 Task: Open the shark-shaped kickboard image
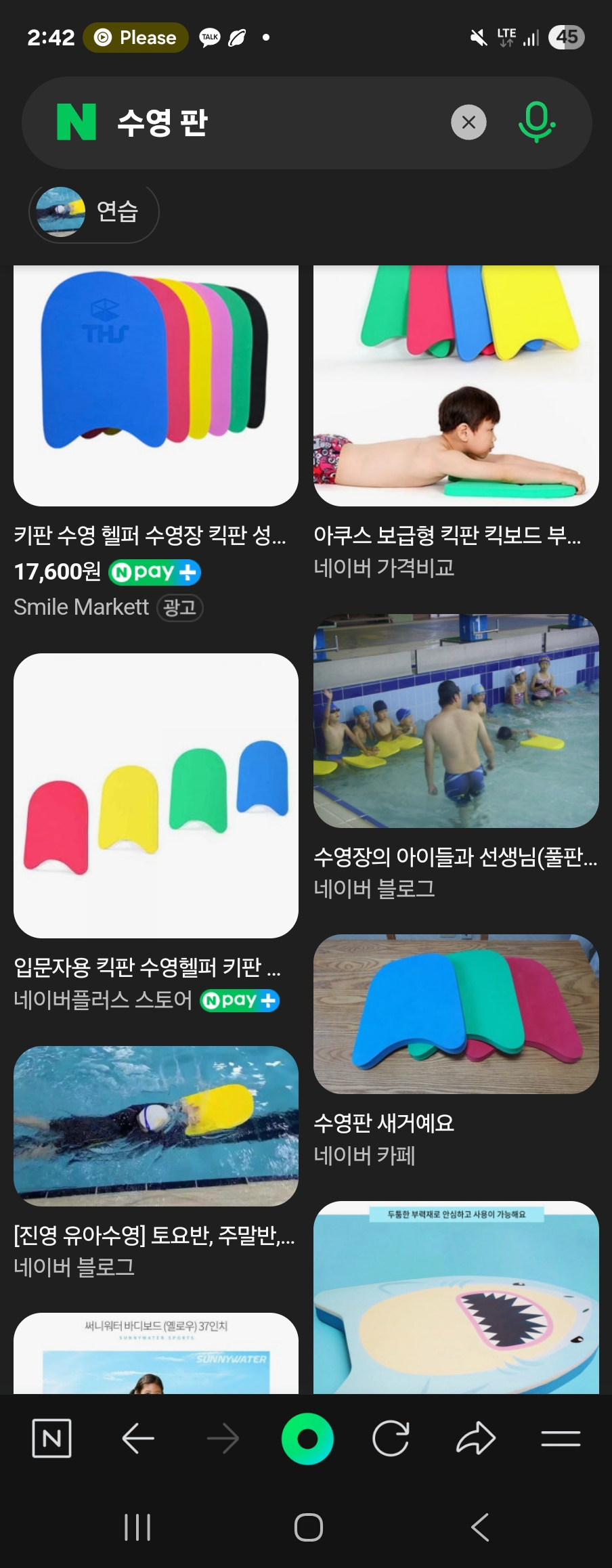point(456,1300)
